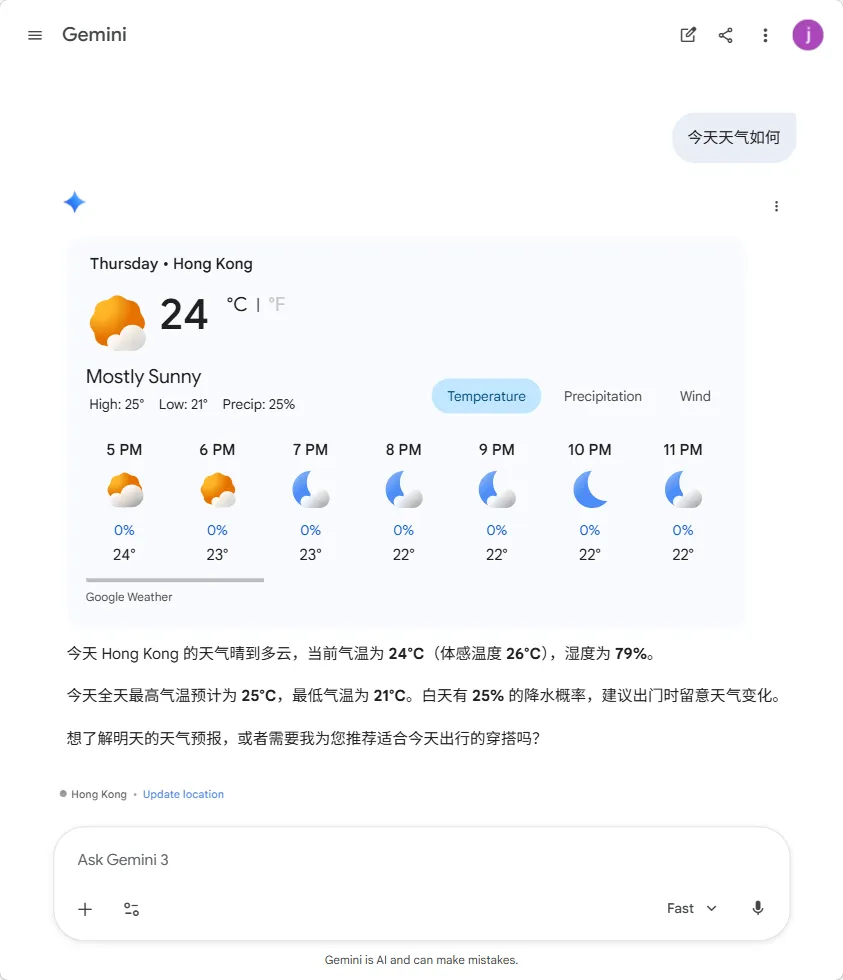Add an attachment with the plus icon
The height and width of the screenshot is (980, 843).
pos(85,909)
